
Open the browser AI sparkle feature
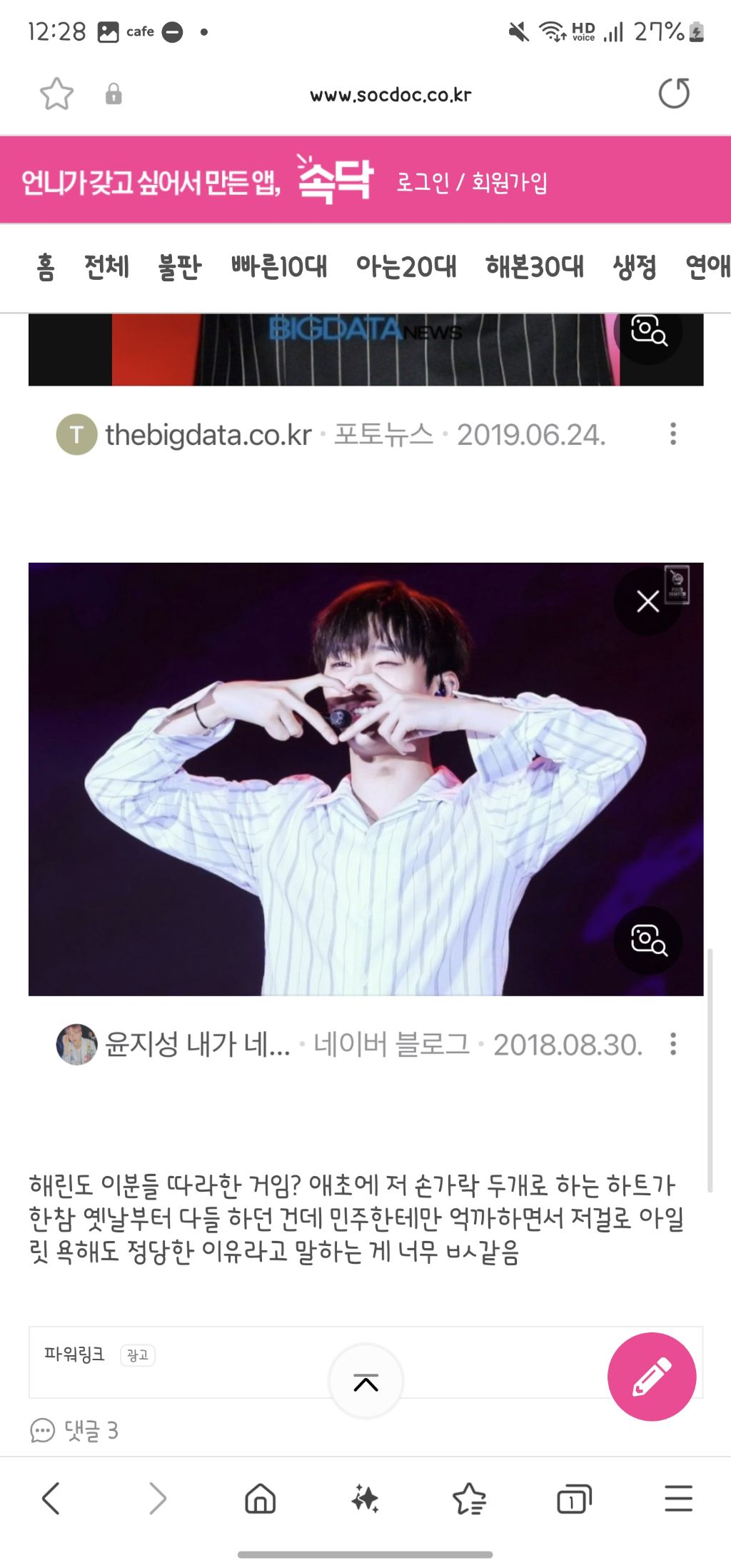pos(365,1498)
